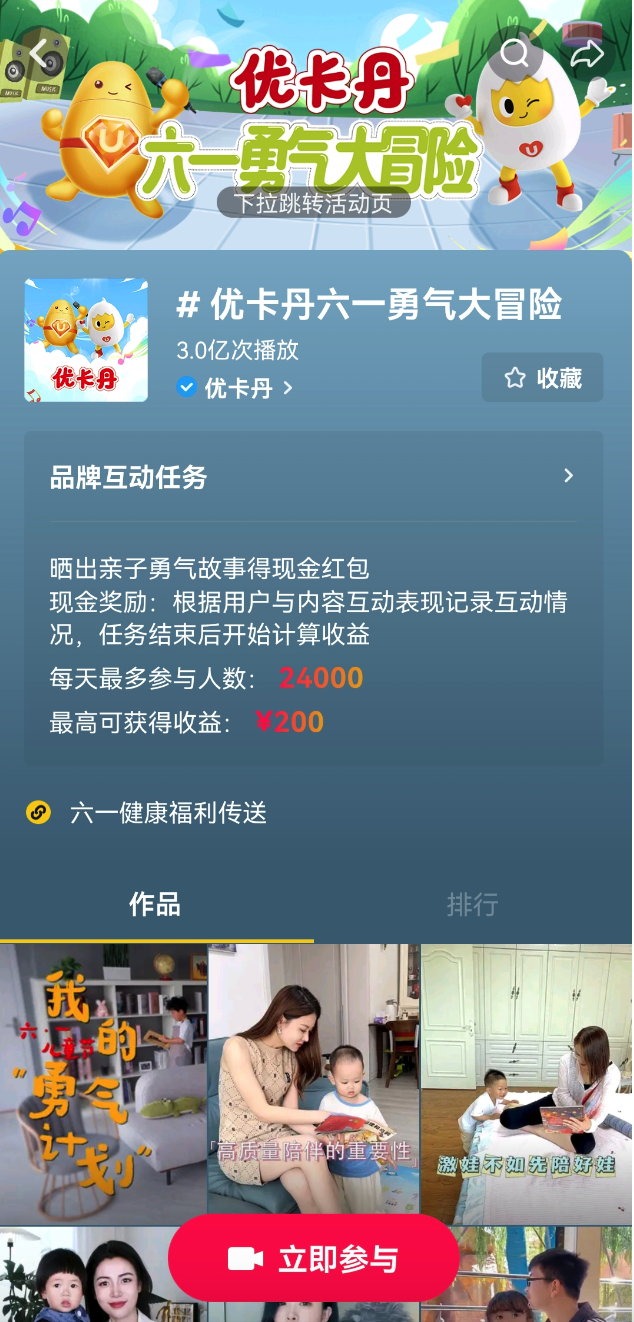Image resolution: width=634 pixels, height=1322 pixels.
Task: Select the 作品 tab
Action: [155, 905]
